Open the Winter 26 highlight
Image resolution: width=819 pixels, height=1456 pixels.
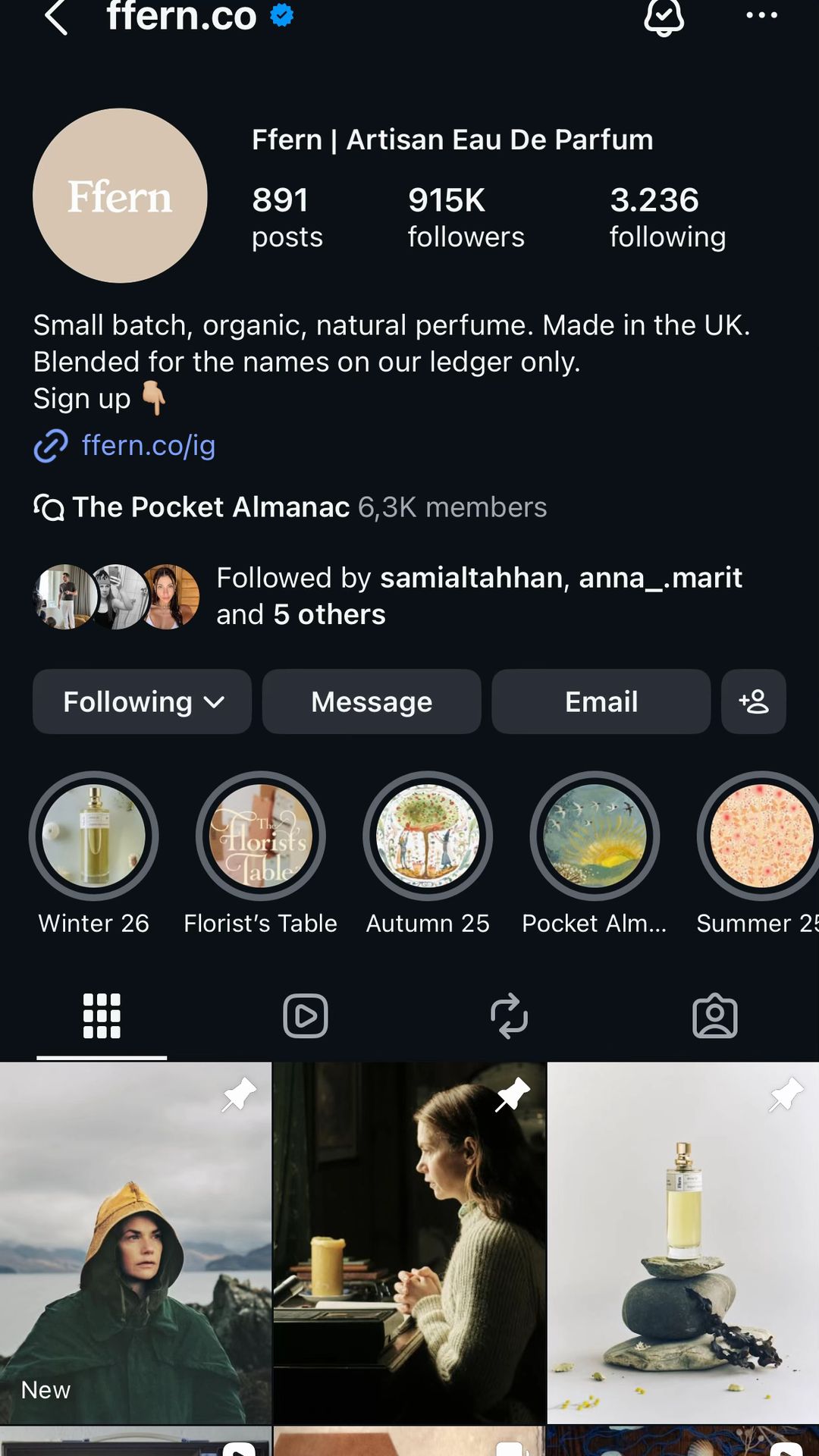(x=93, y=853)
